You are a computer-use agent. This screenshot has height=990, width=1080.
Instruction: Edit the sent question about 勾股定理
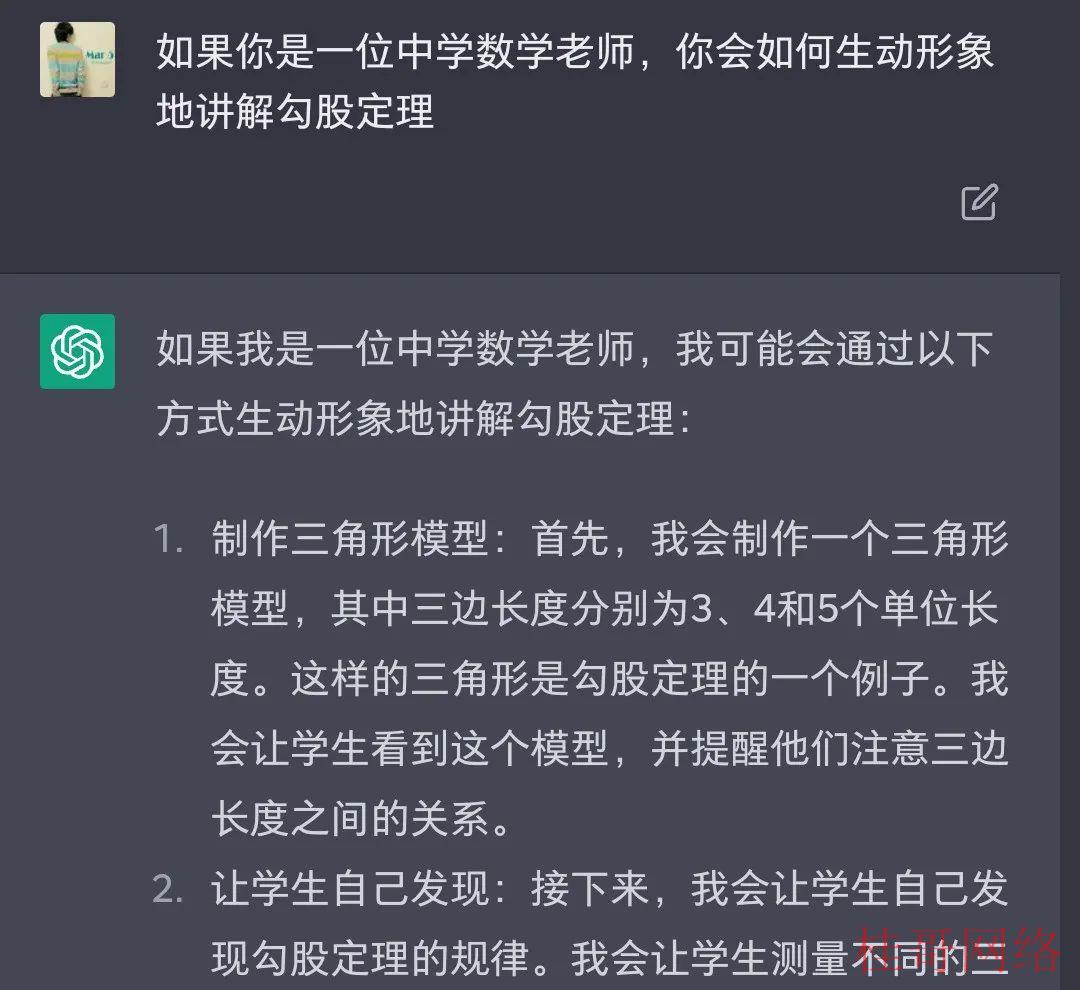(x=979, y=202)
